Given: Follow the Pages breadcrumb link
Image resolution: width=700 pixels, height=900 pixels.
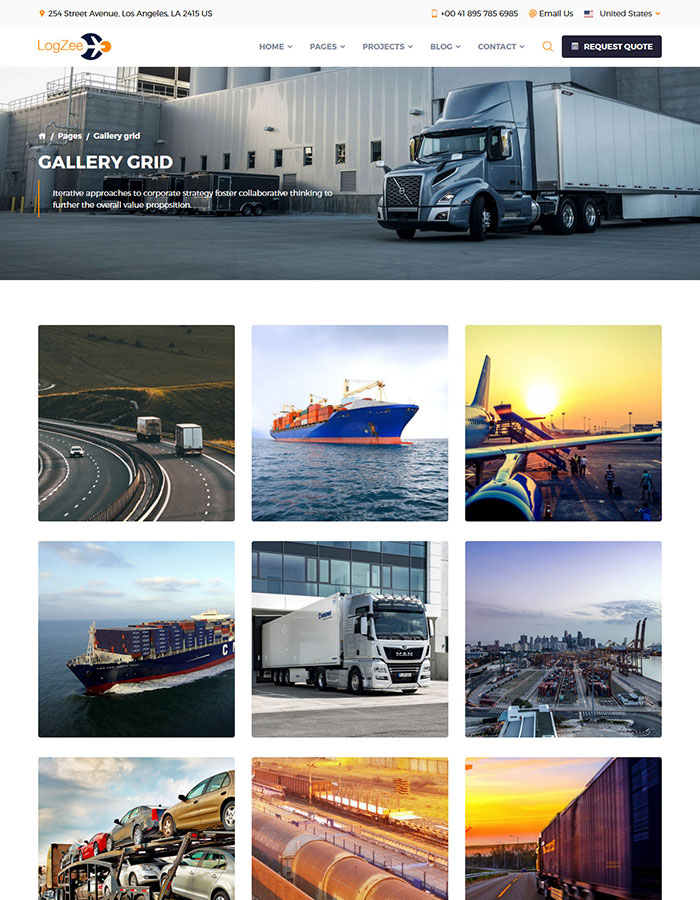Looking at the screenshot, I should [x=70, y=136].
